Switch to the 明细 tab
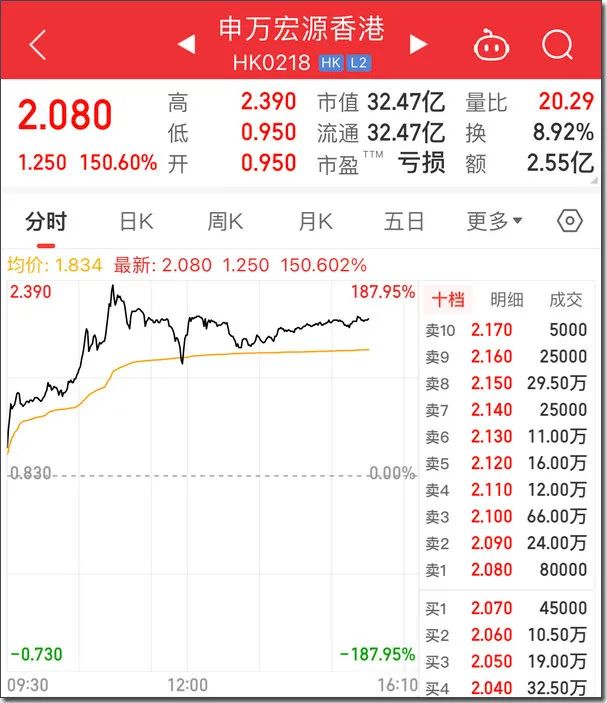The height and width of the screenshot is (703, 607). click(x=506, y=300)
